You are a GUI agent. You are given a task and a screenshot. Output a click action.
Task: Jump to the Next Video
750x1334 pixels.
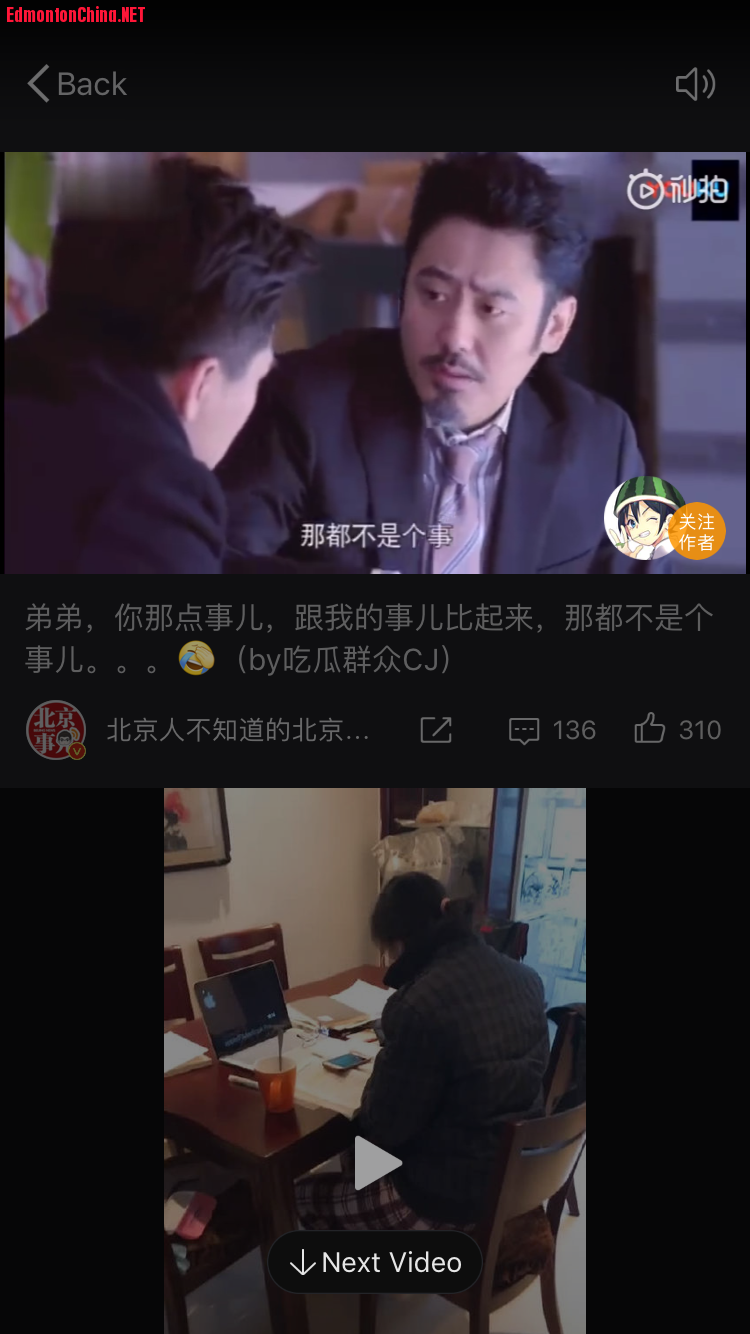(x=375, y=1262)
